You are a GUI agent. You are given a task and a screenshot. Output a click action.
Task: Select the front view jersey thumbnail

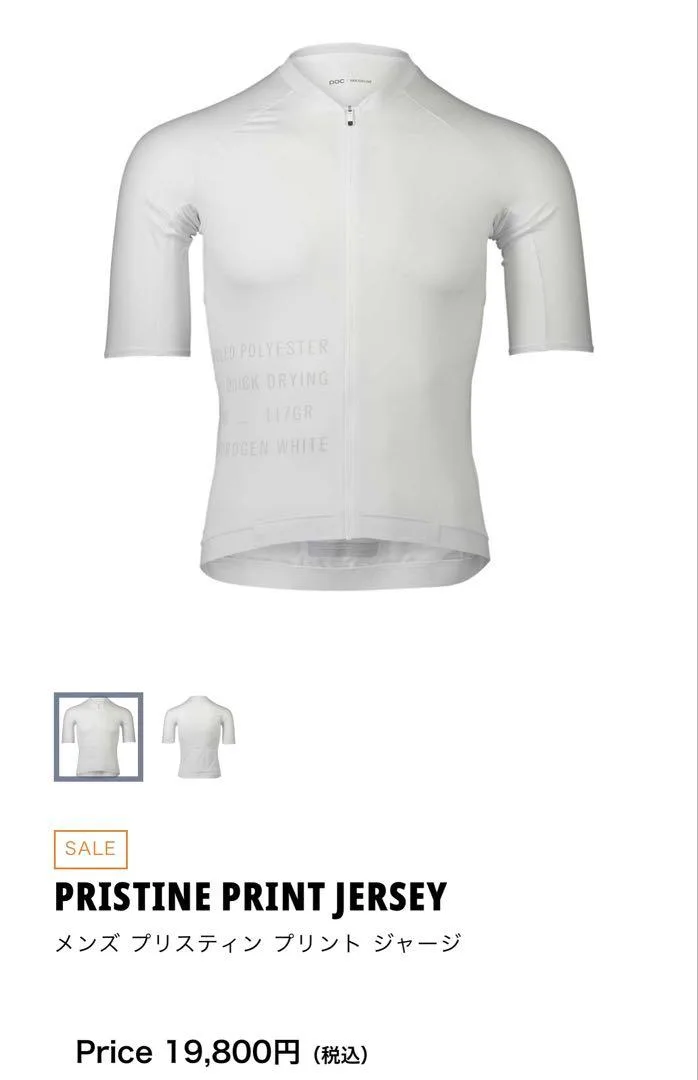click(98, 737)
